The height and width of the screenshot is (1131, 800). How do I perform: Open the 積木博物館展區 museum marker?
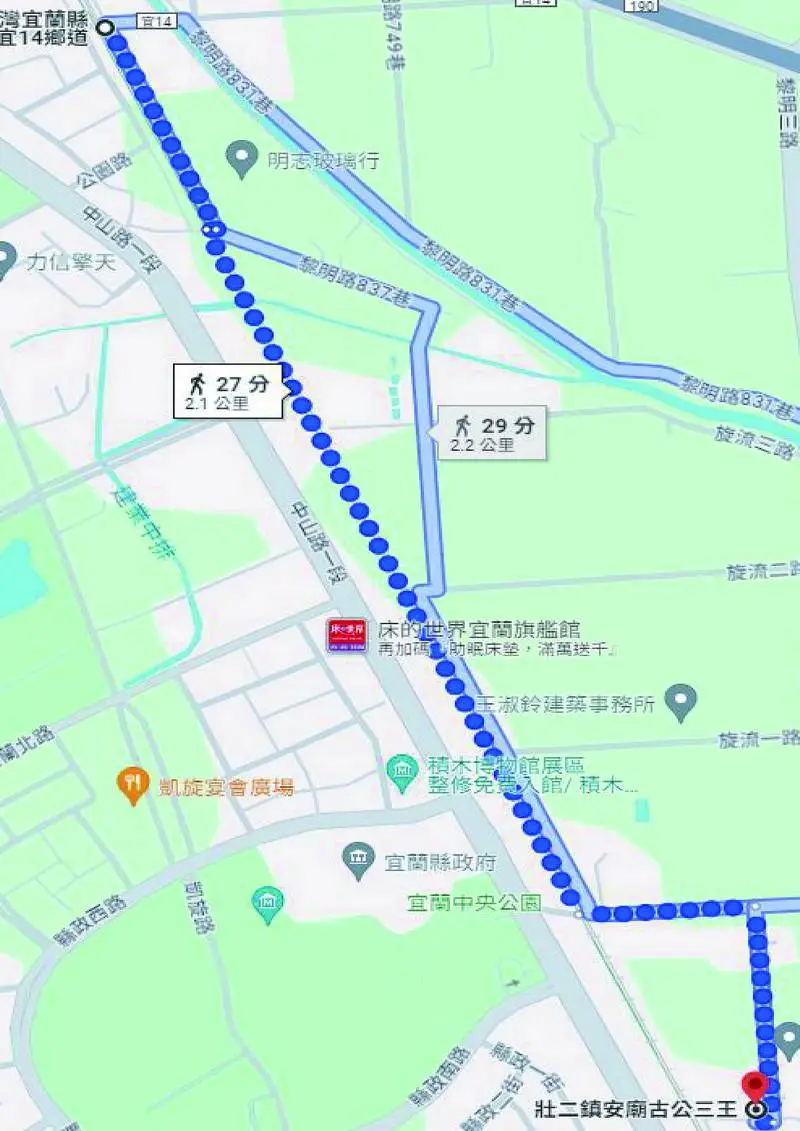(x=402, y=770)
